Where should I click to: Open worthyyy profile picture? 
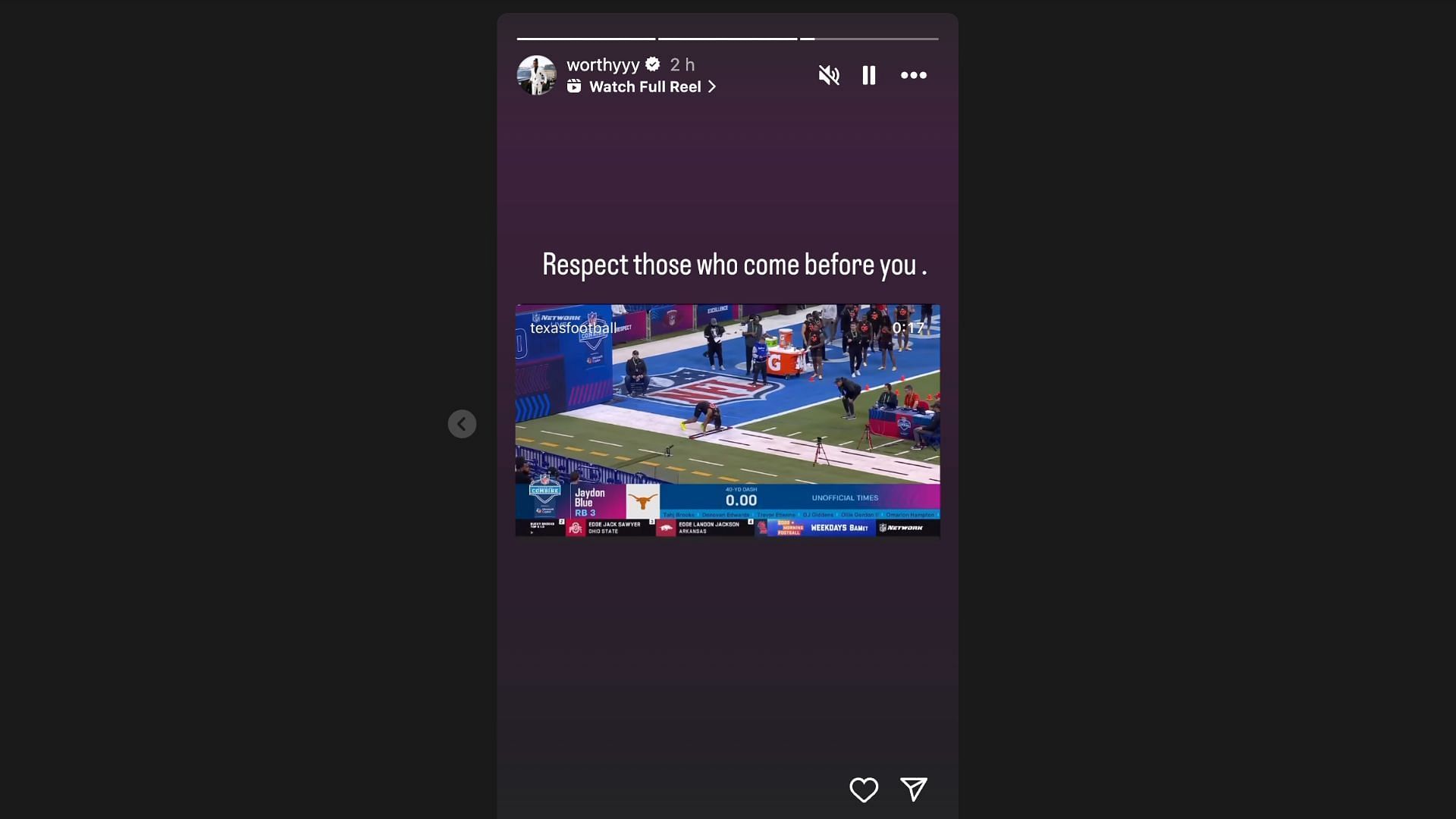pos(537,75)
